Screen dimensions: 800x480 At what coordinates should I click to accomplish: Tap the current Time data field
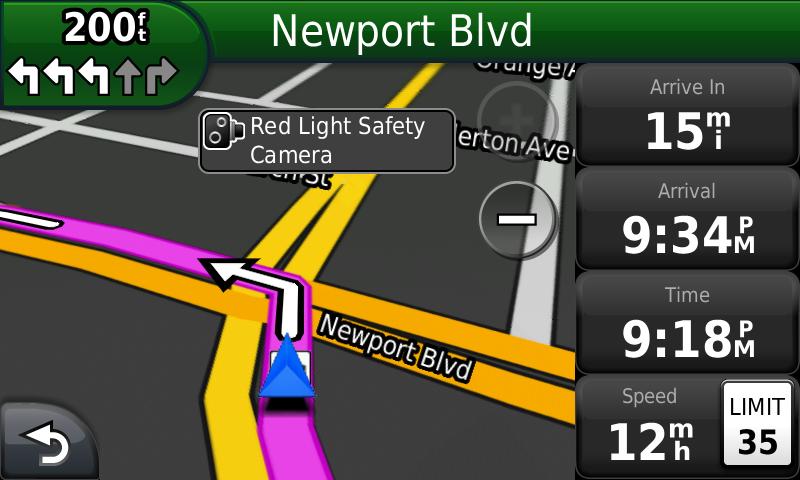[x=687, y=323]
